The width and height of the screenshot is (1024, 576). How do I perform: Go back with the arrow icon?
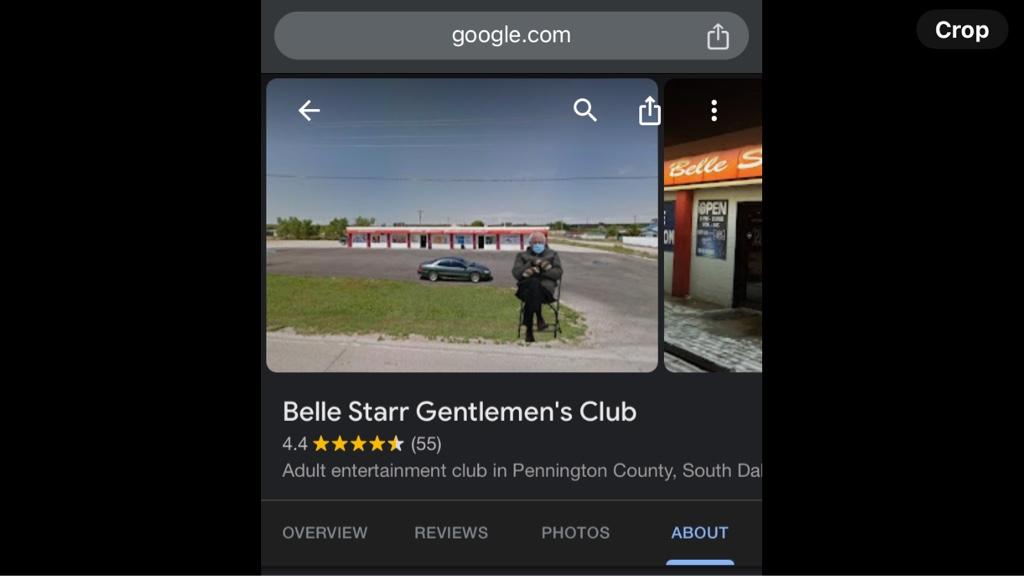(309, 111)
